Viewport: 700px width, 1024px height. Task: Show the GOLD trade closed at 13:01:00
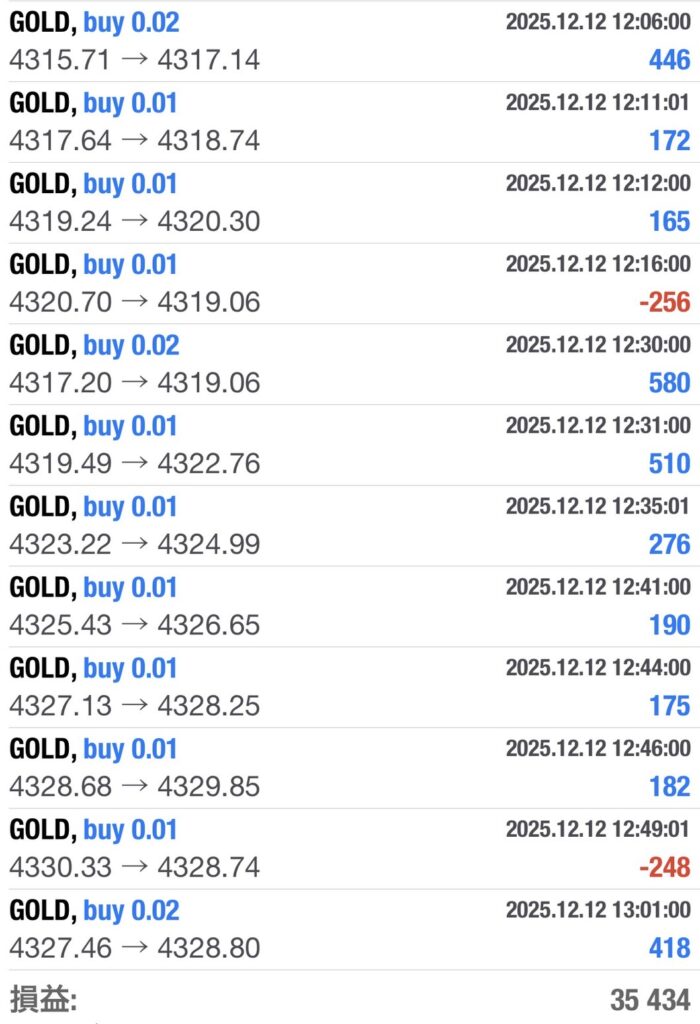point(350,930)
